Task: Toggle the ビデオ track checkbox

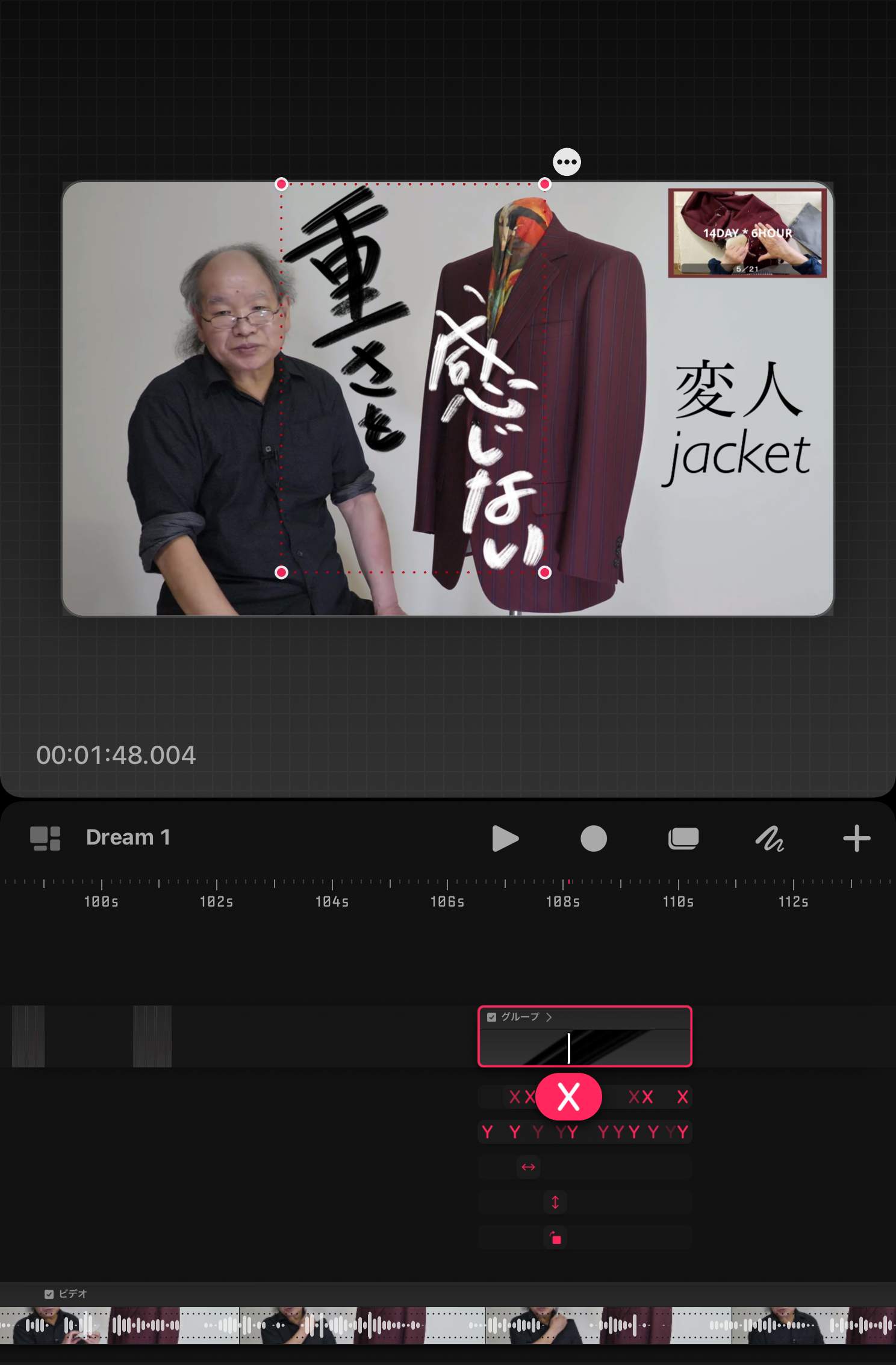Action: 49,1294
